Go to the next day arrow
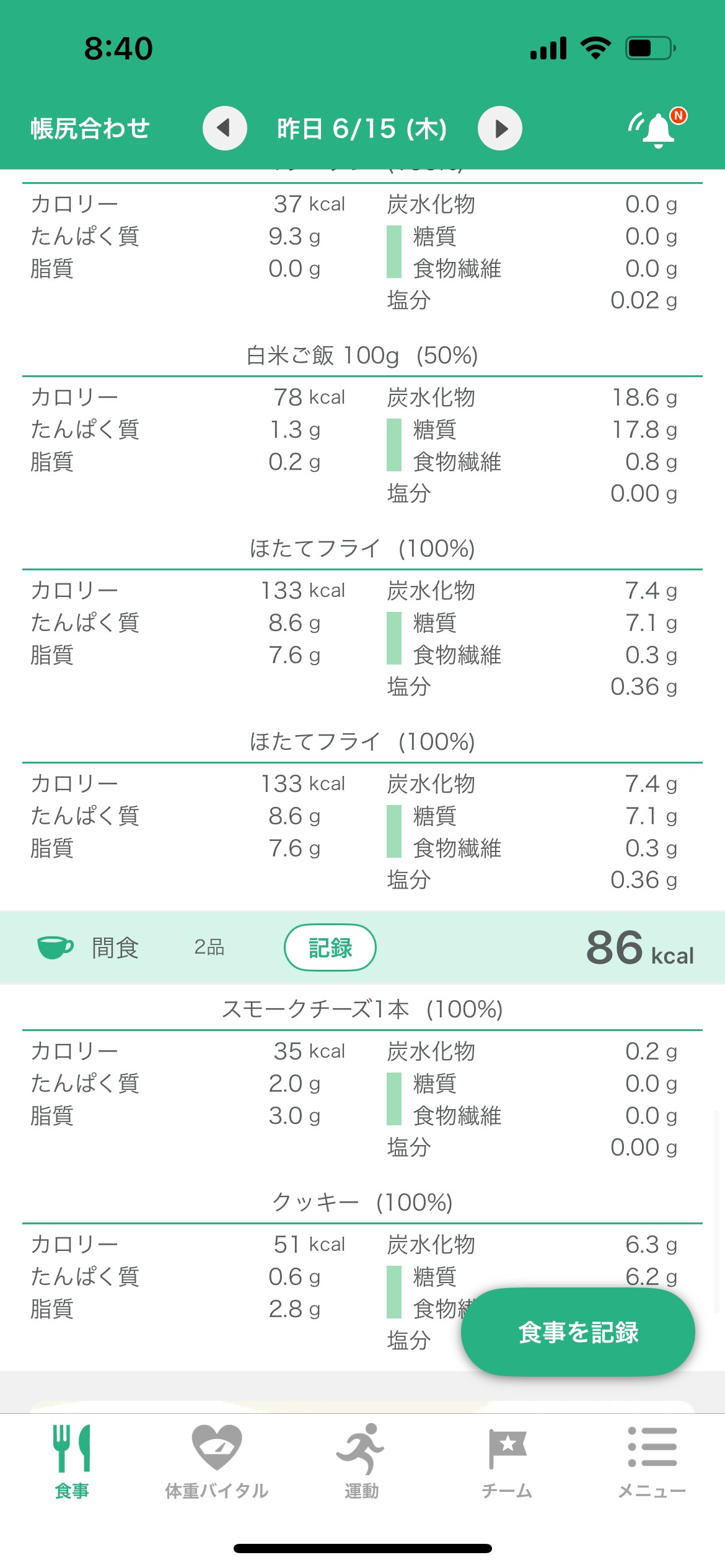 click(x=500, y=128)
